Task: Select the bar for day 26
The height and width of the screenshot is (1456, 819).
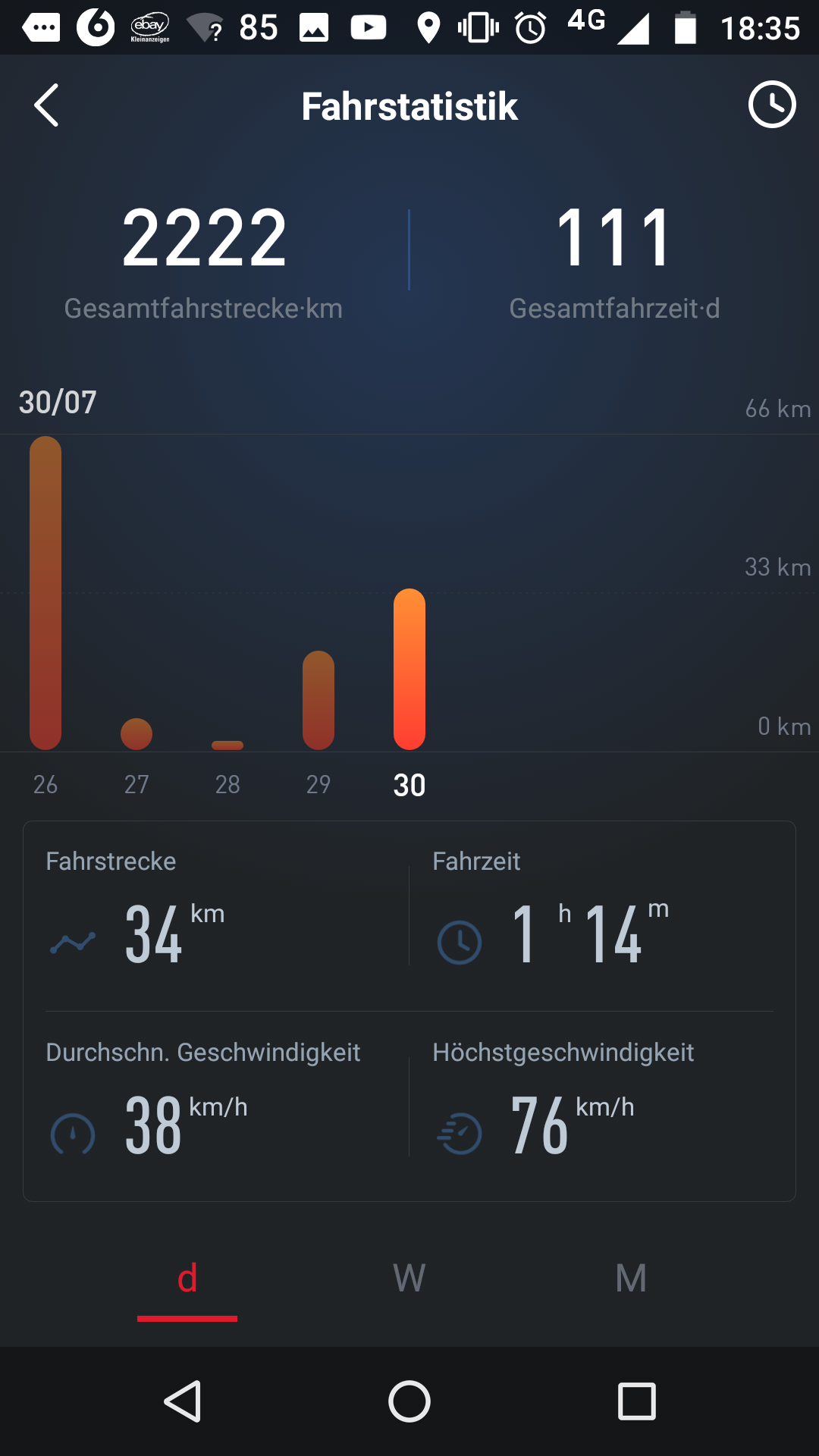Action: (45, 593)
